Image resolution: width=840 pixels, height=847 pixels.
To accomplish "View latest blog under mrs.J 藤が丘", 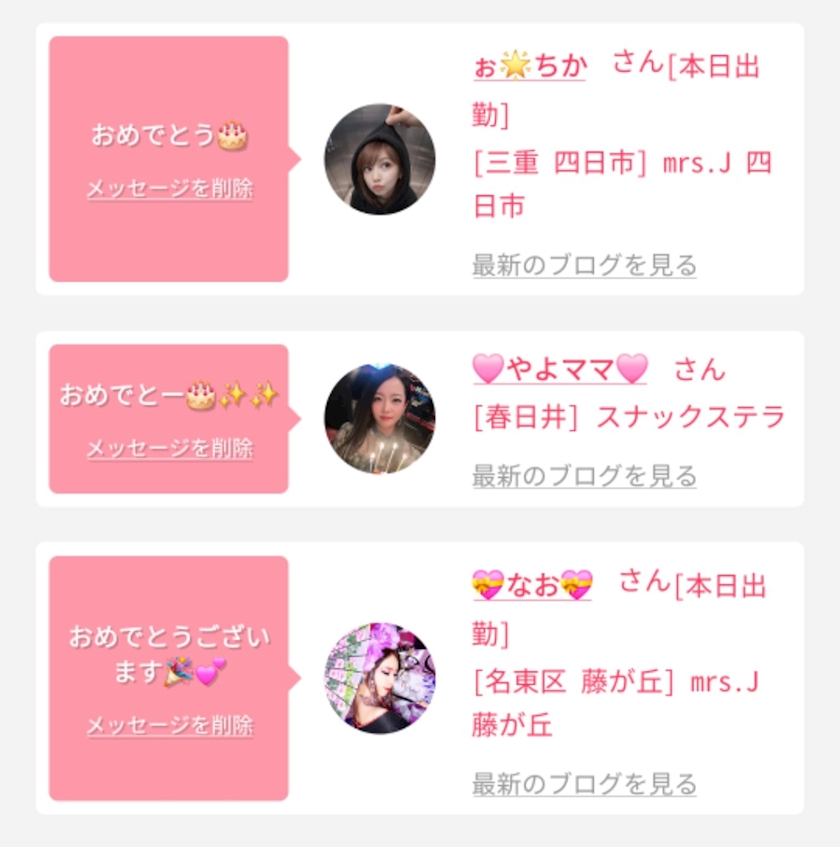I will click(x=584, y=784).
